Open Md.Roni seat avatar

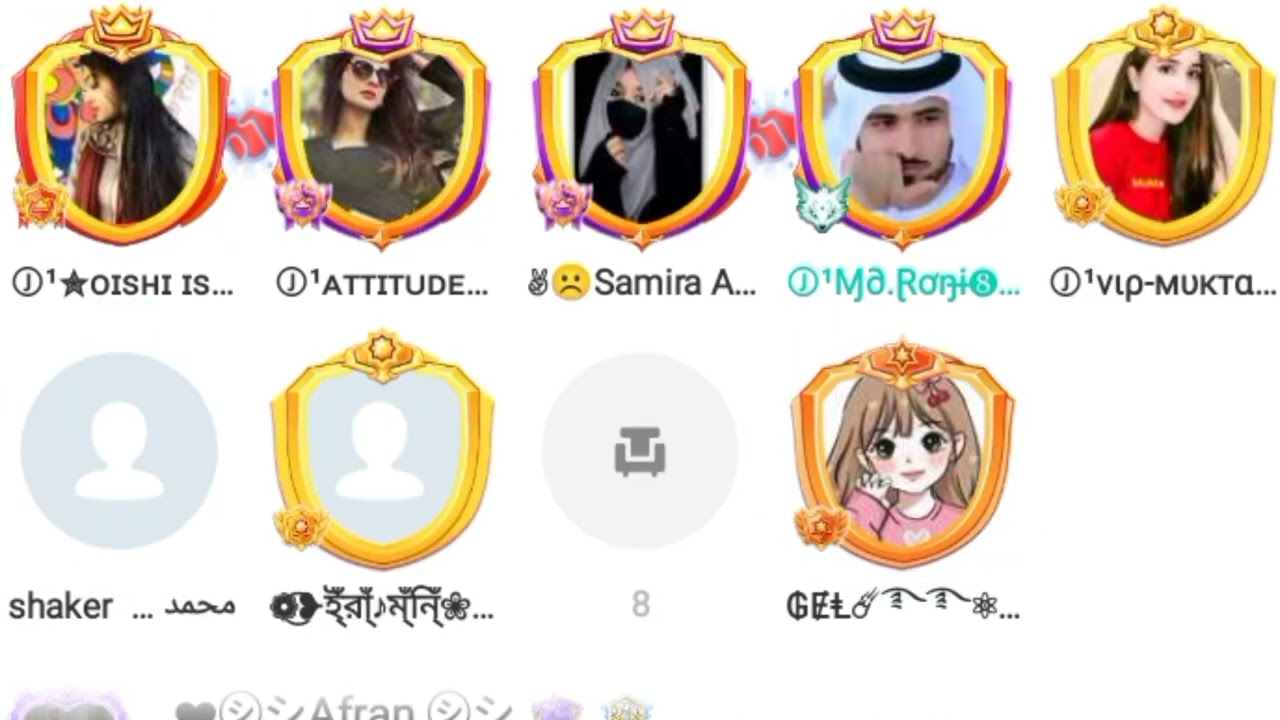click(x=902, y=135)
